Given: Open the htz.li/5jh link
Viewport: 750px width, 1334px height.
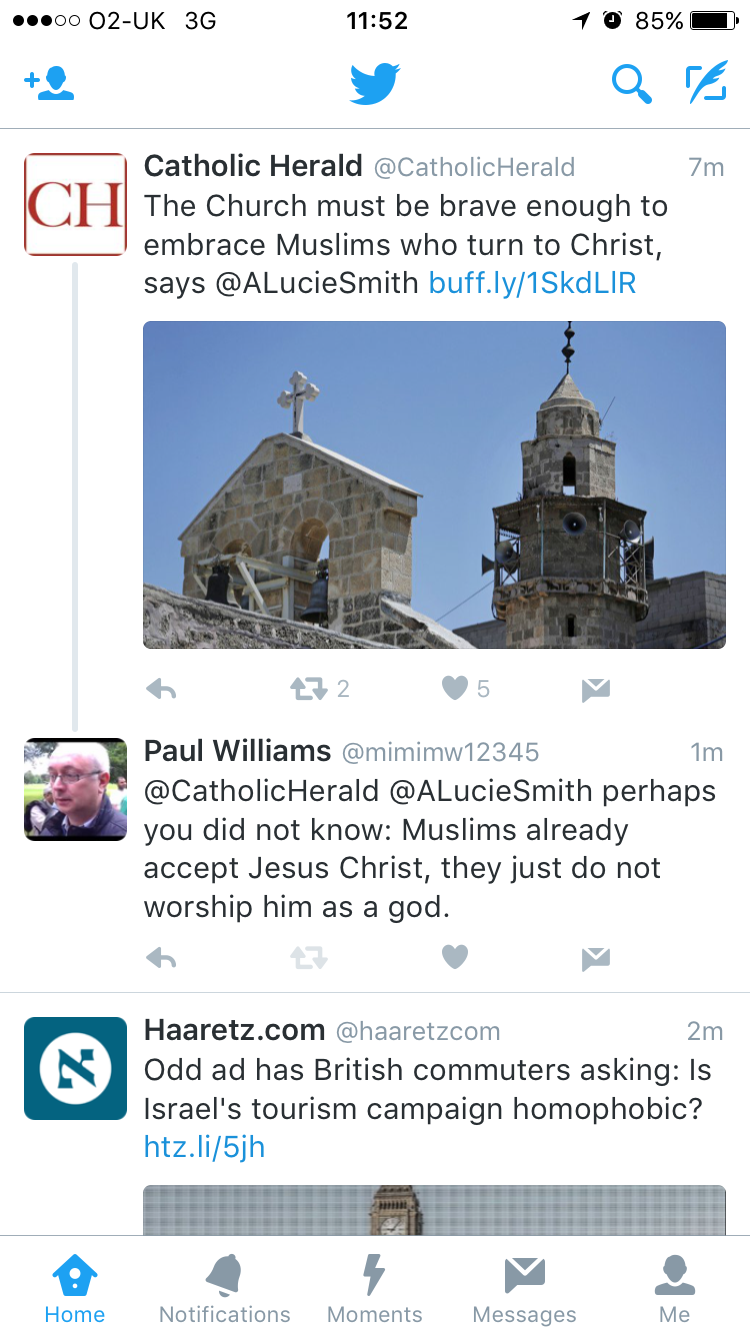Looking at the screenshot, I should tap(204, 1147).
